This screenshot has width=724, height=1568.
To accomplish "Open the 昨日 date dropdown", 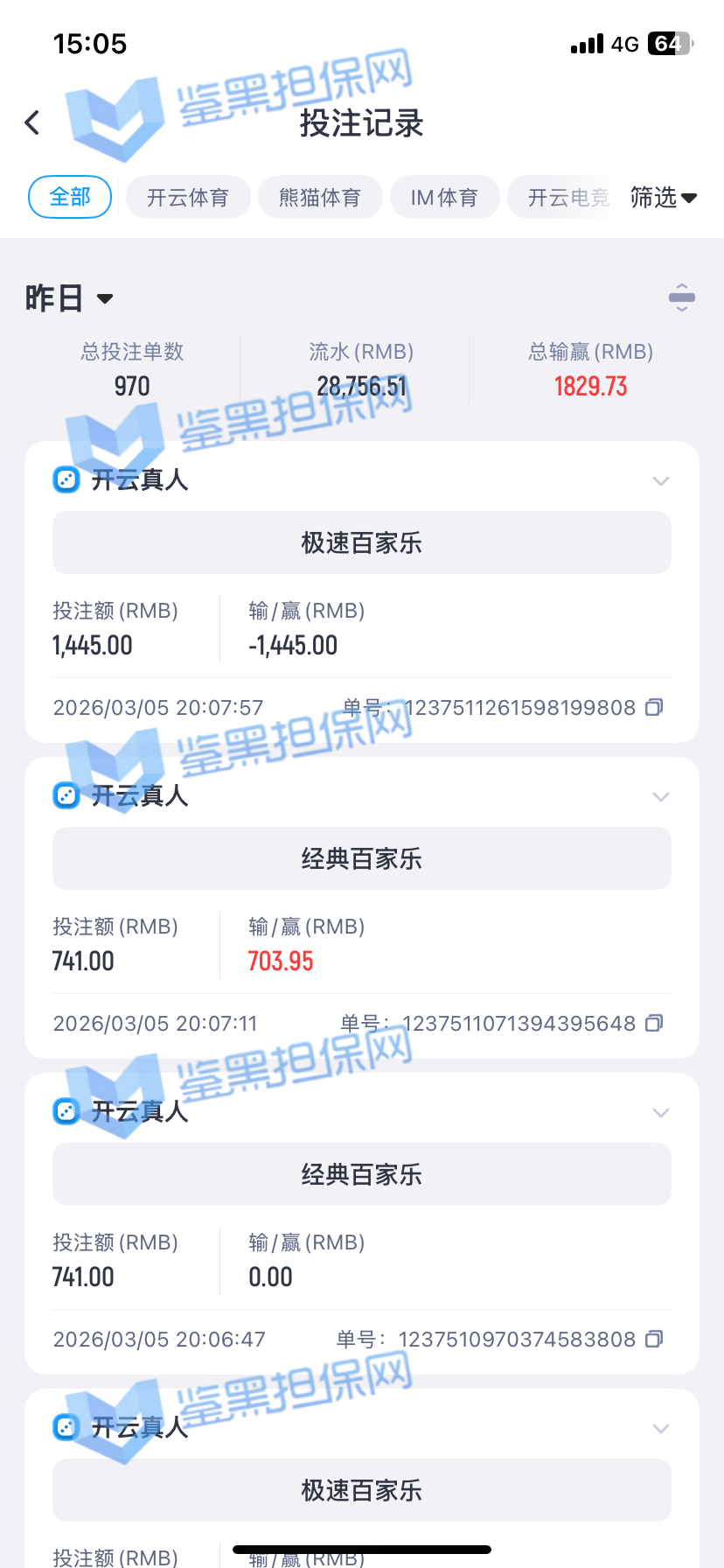I will 70,298.
